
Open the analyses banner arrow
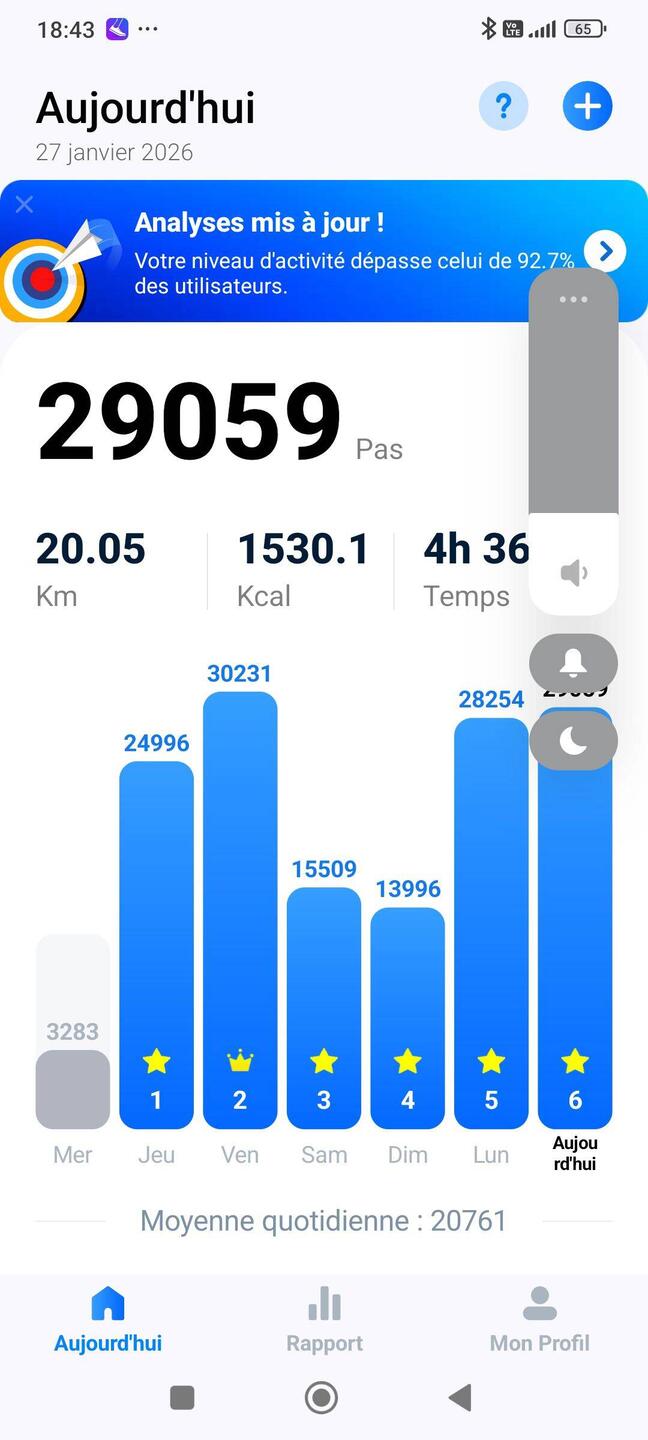click(605, 251)
